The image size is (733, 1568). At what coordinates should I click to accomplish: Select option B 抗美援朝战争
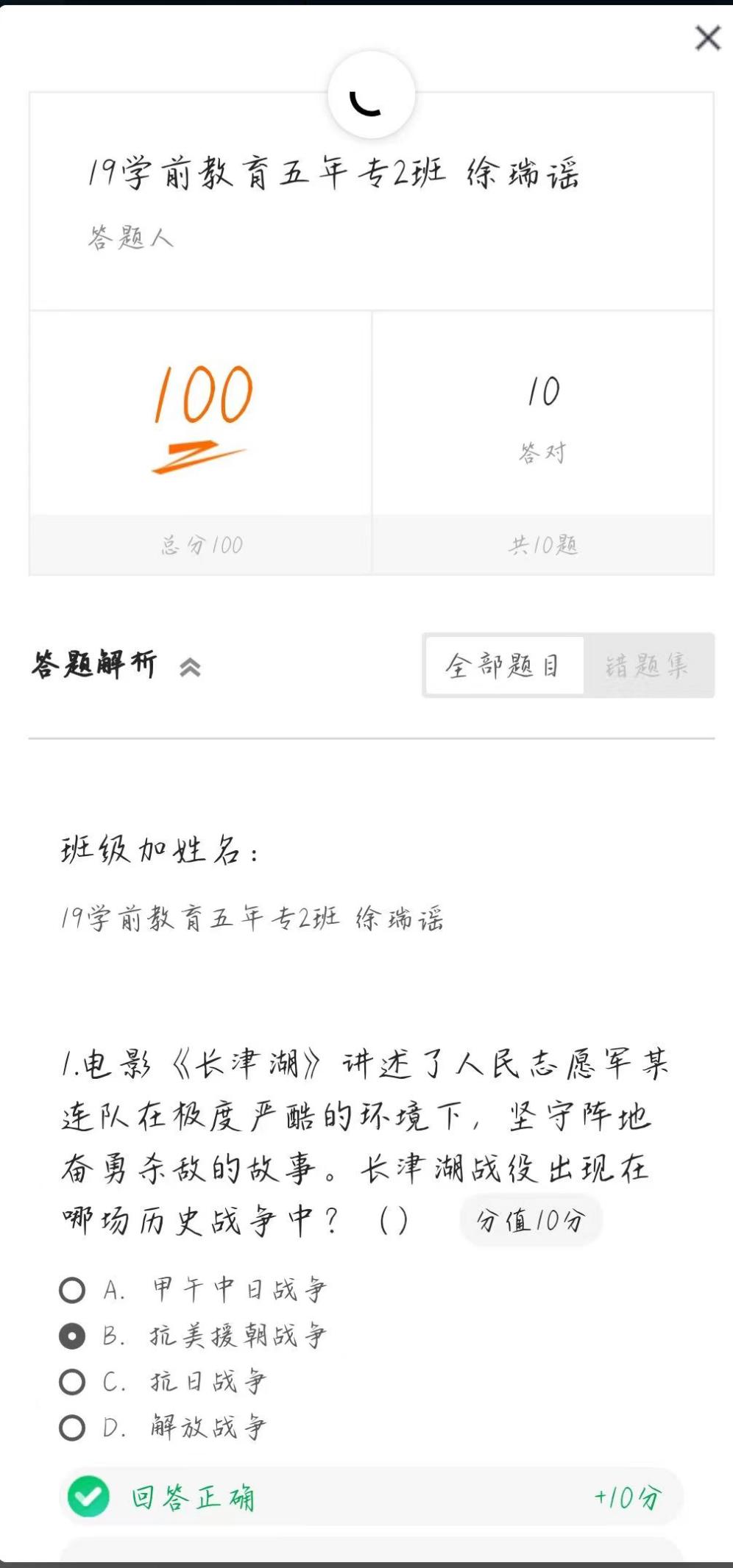click(x=72, y=1336)
